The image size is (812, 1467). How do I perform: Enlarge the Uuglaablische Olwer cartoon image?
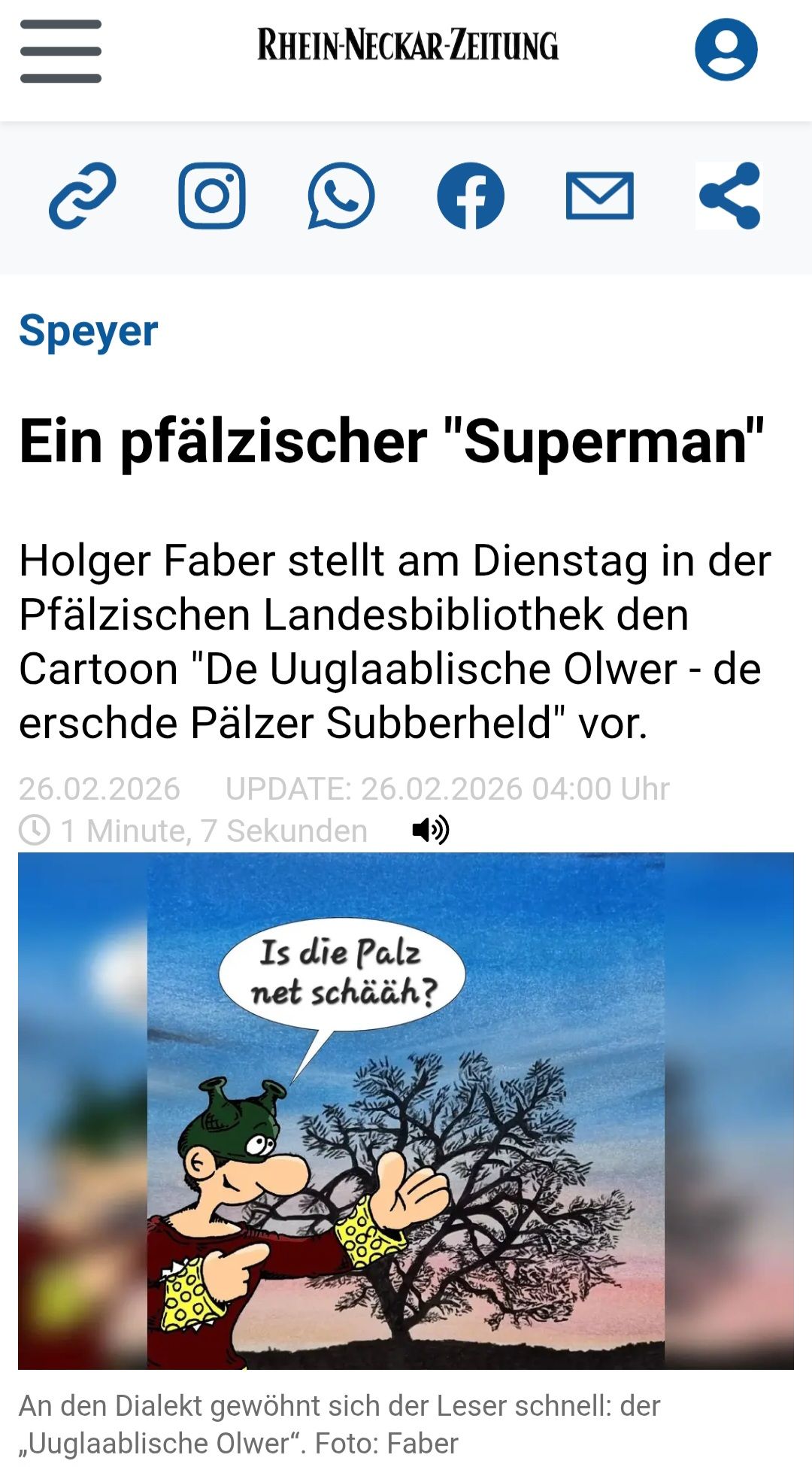(x=406, y=1110)
